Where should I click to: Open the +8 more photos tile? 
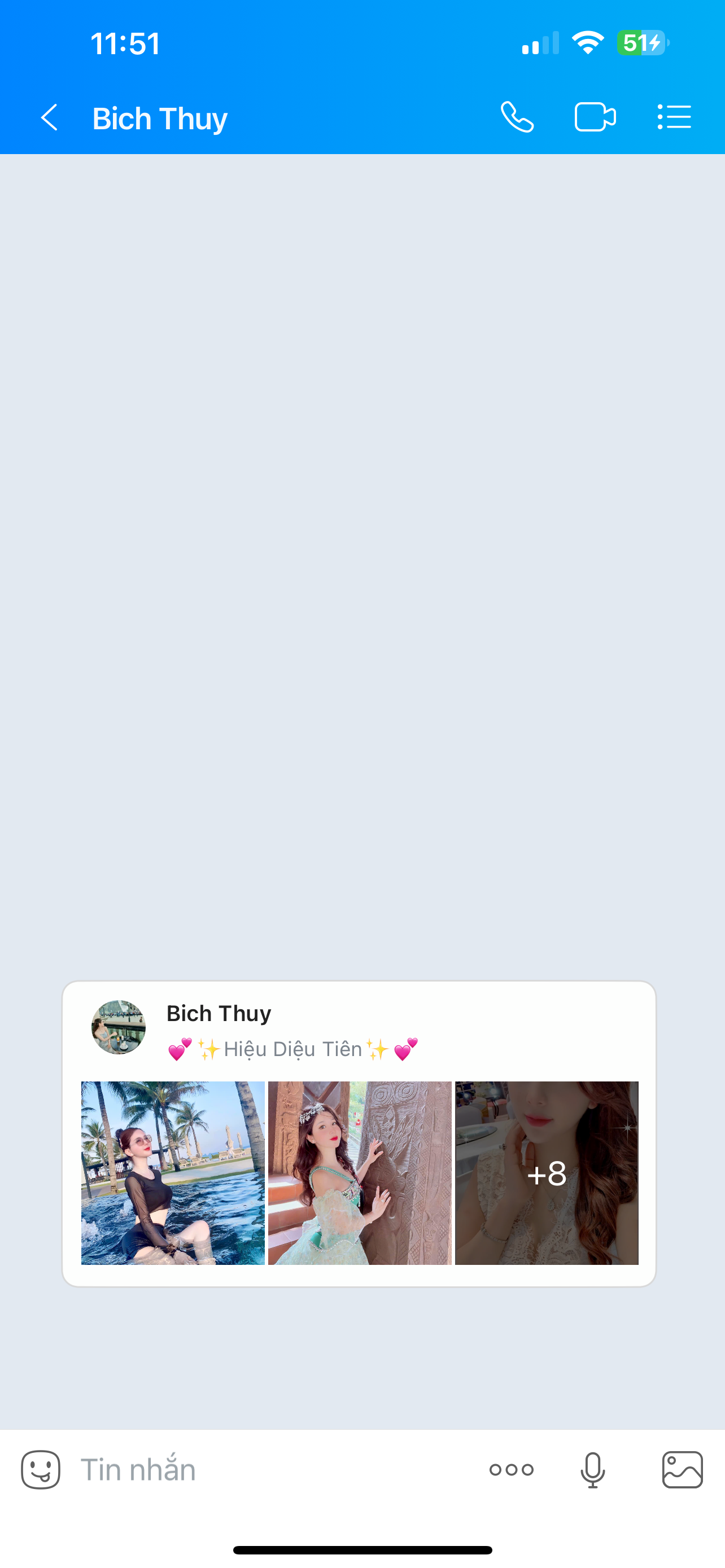547,1173
